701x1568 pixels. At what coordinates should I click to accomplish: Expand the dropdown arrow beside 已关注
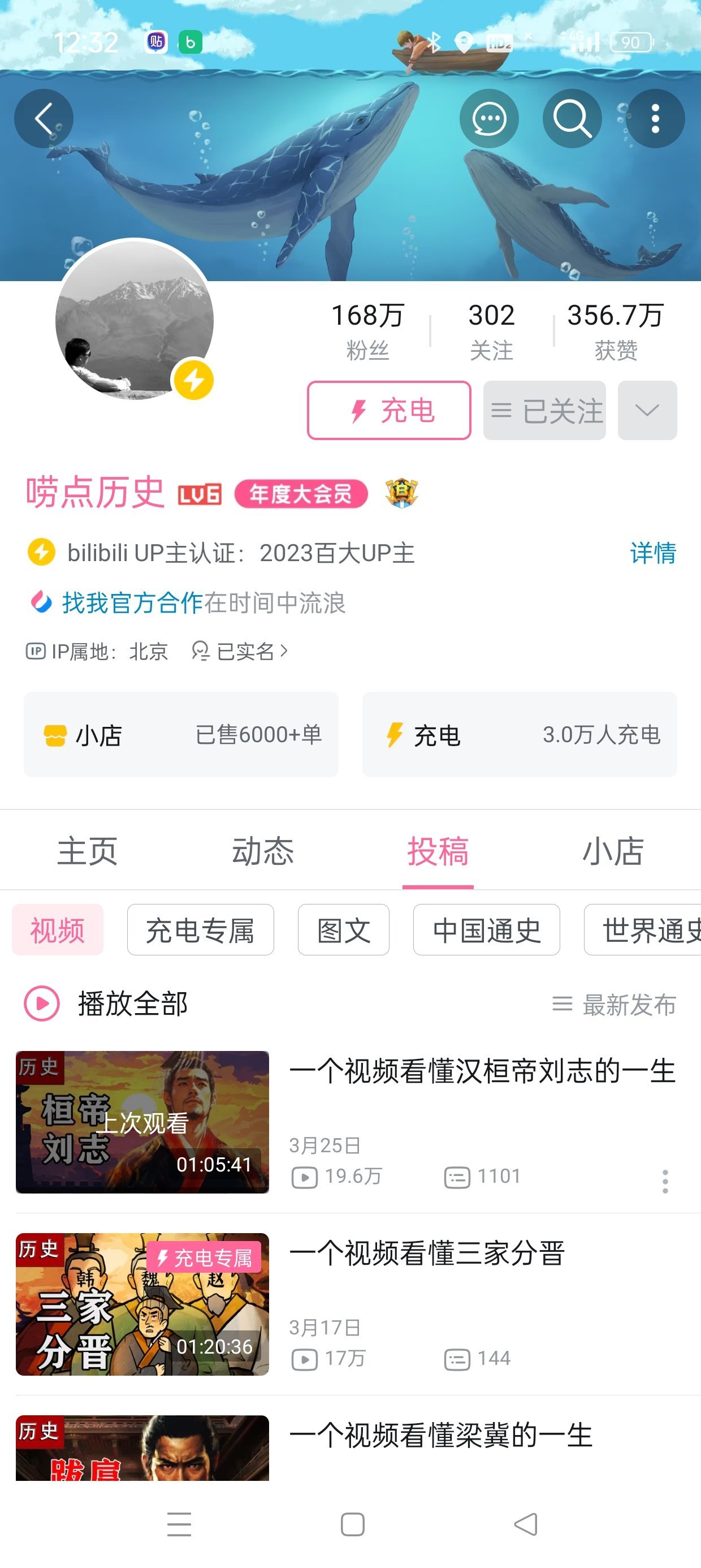(x=647, y=410)
